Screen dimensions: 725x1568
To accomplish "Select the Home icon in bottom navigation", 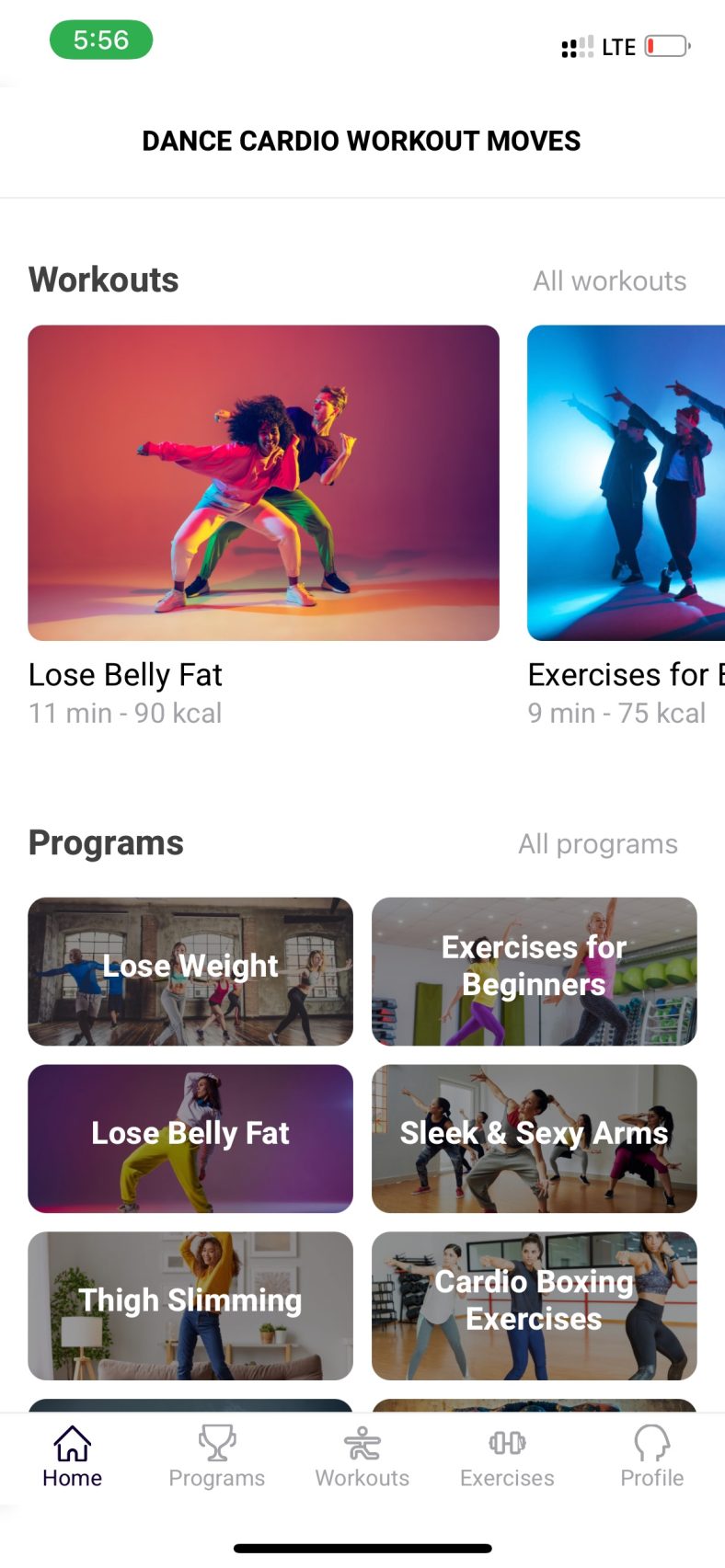I will pos(72,1451).
